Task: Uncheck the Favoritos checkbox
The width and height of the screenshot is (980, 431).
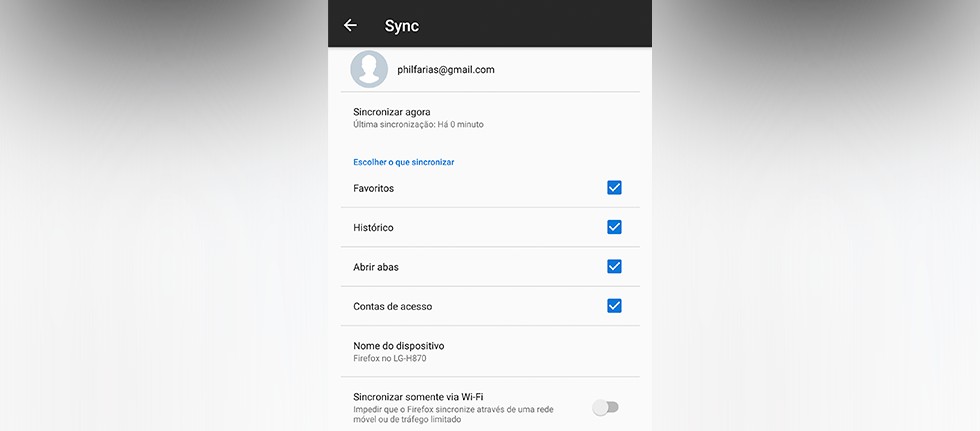Action: [614, 187]
